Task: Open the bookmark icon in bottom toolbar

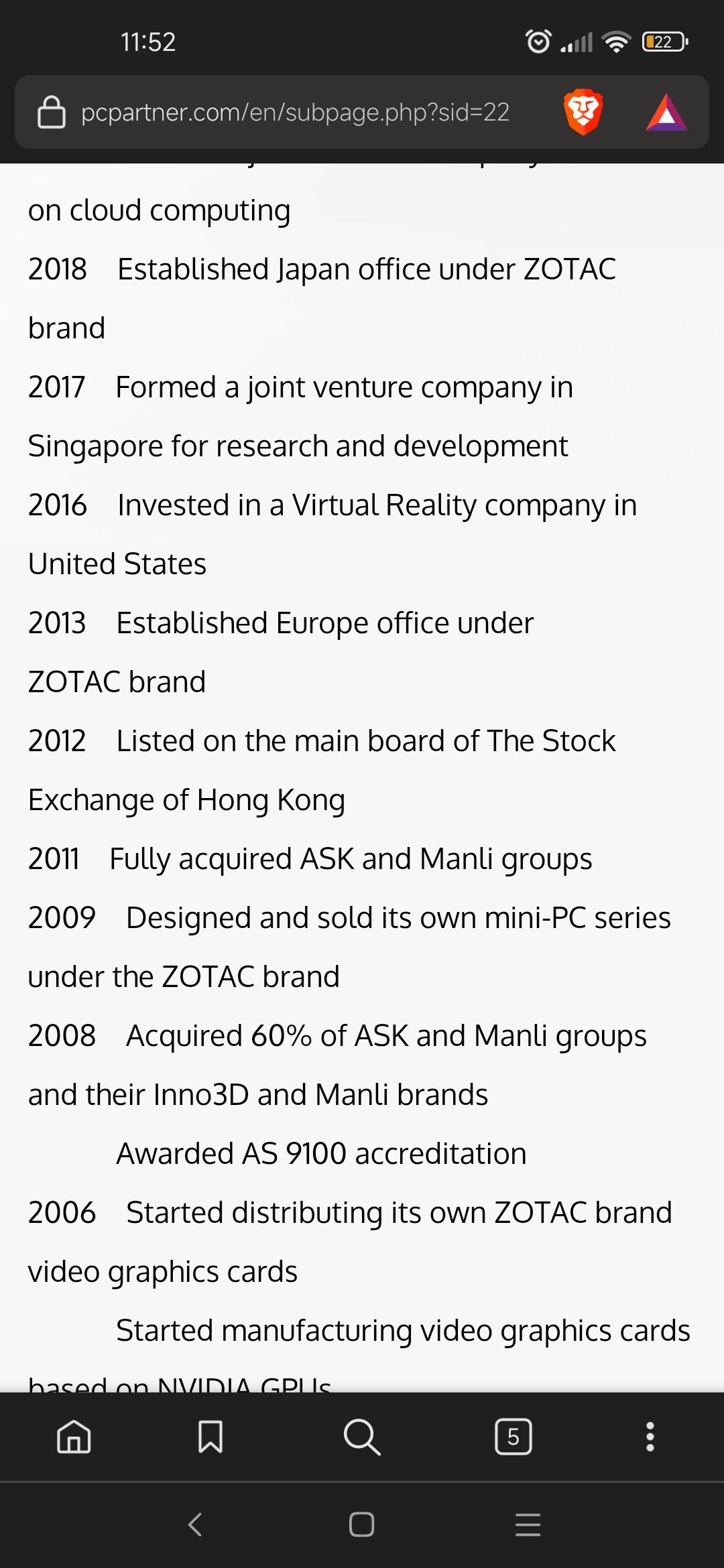Action: tap(210, 1437)
